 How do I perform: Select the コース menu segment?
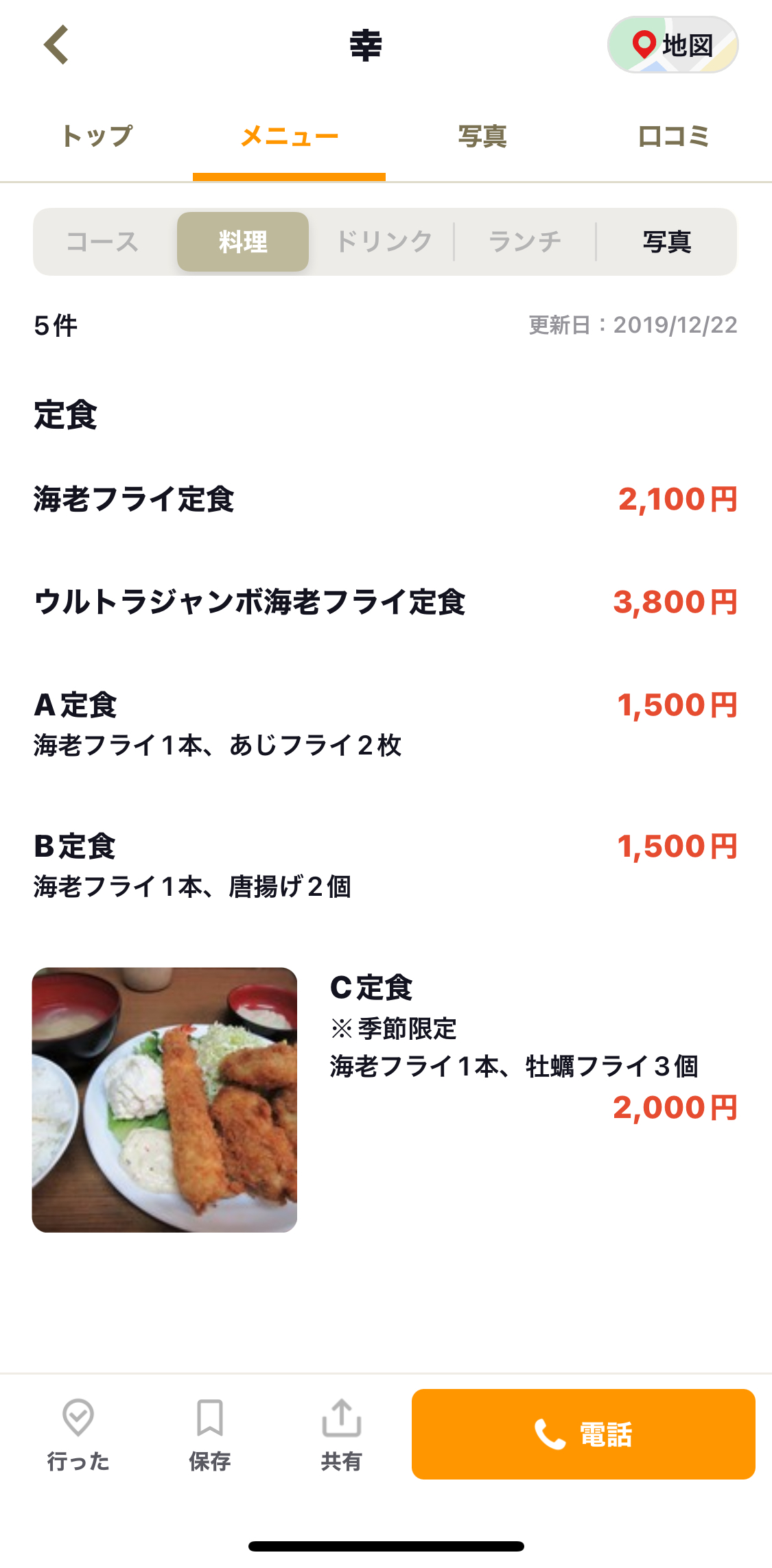(x=103, y=242)
